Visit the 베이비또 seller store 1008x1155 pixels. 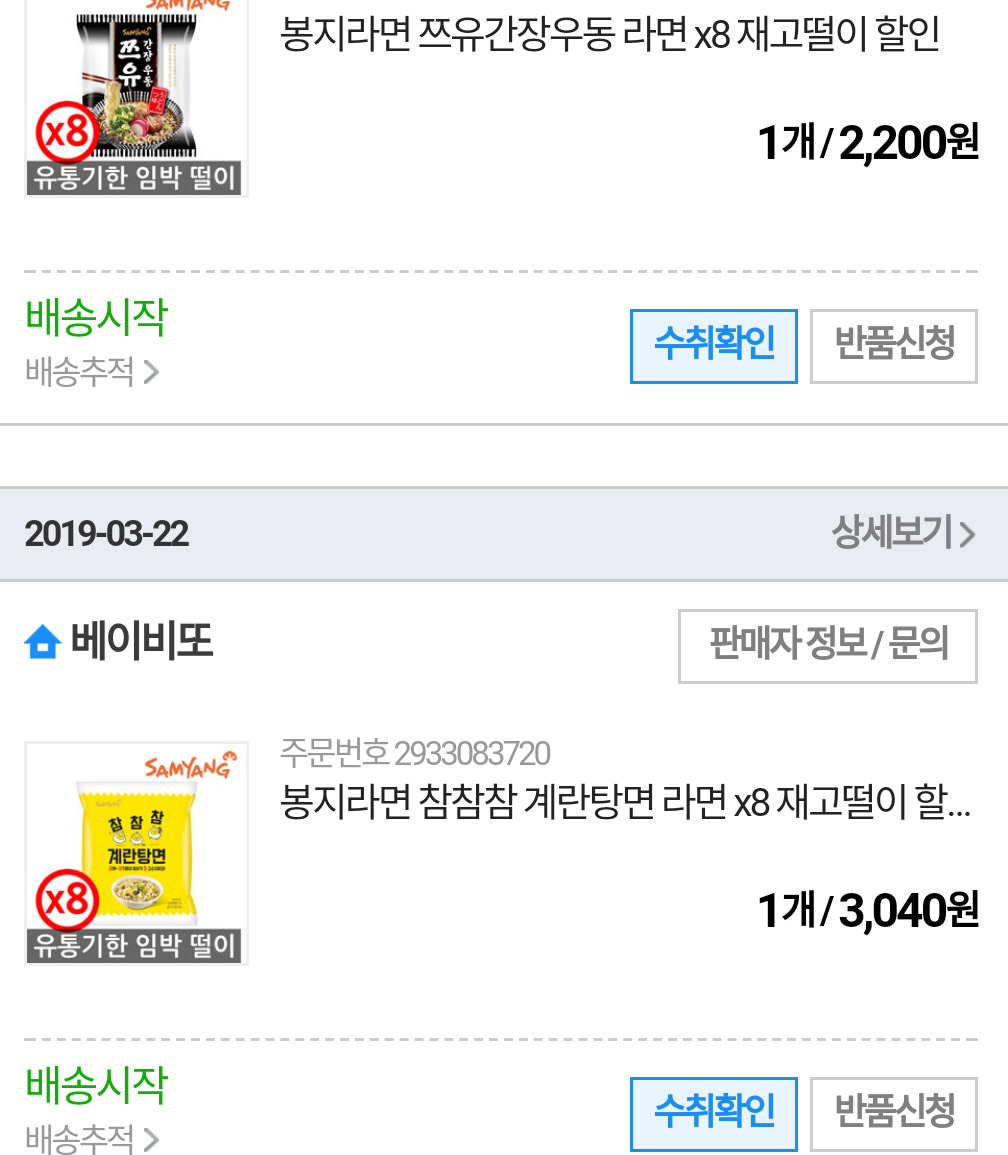pos(140,641)
